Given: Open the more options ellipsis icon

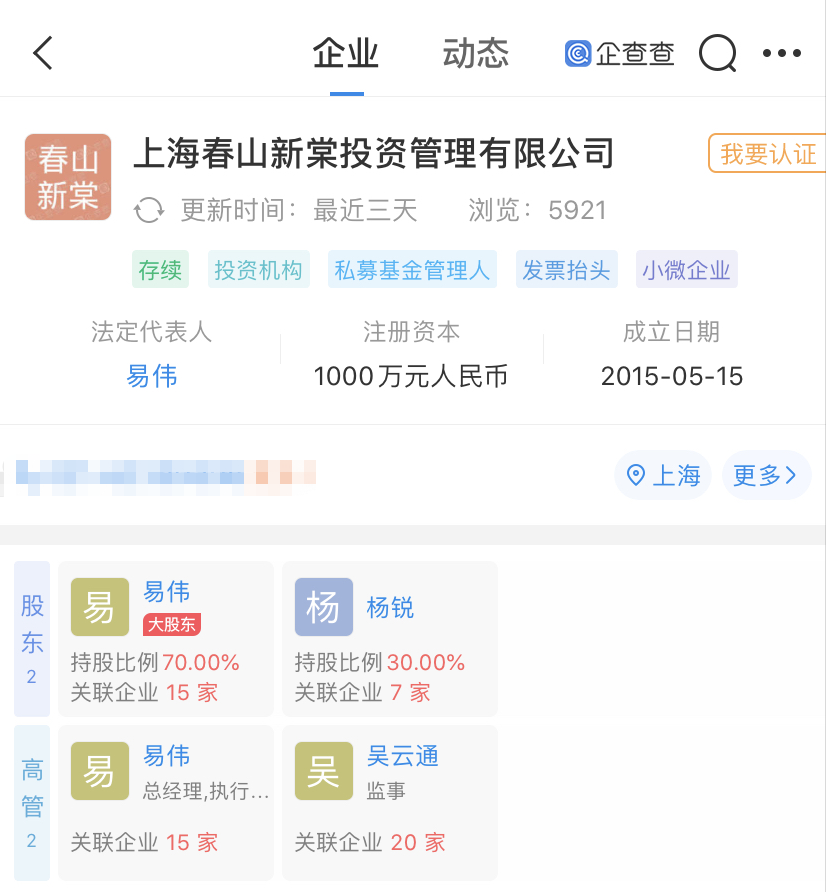Looking at the screenshot, I should [x=783, y=54].
